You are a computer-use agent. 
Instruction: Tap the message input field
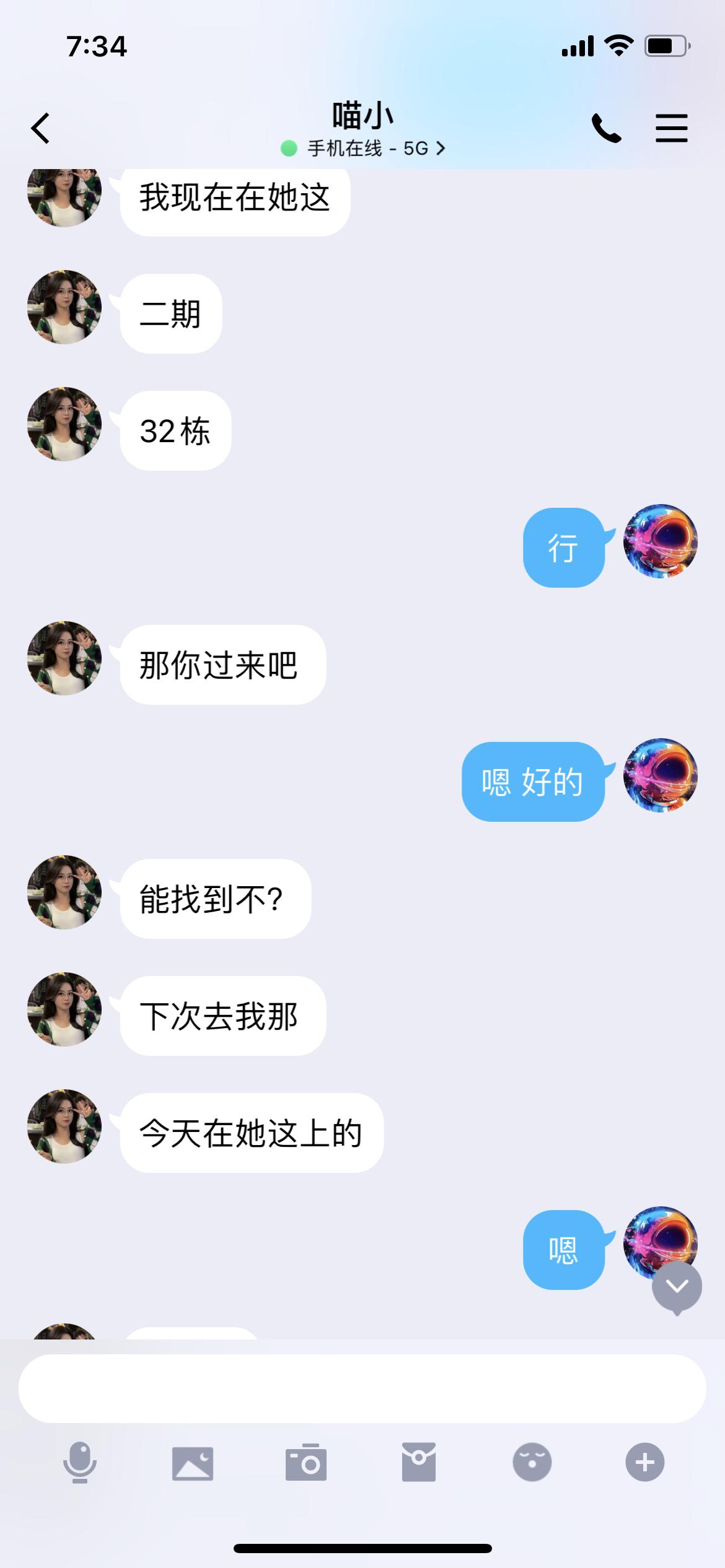pyautogui.click(x=362, y=1387)
